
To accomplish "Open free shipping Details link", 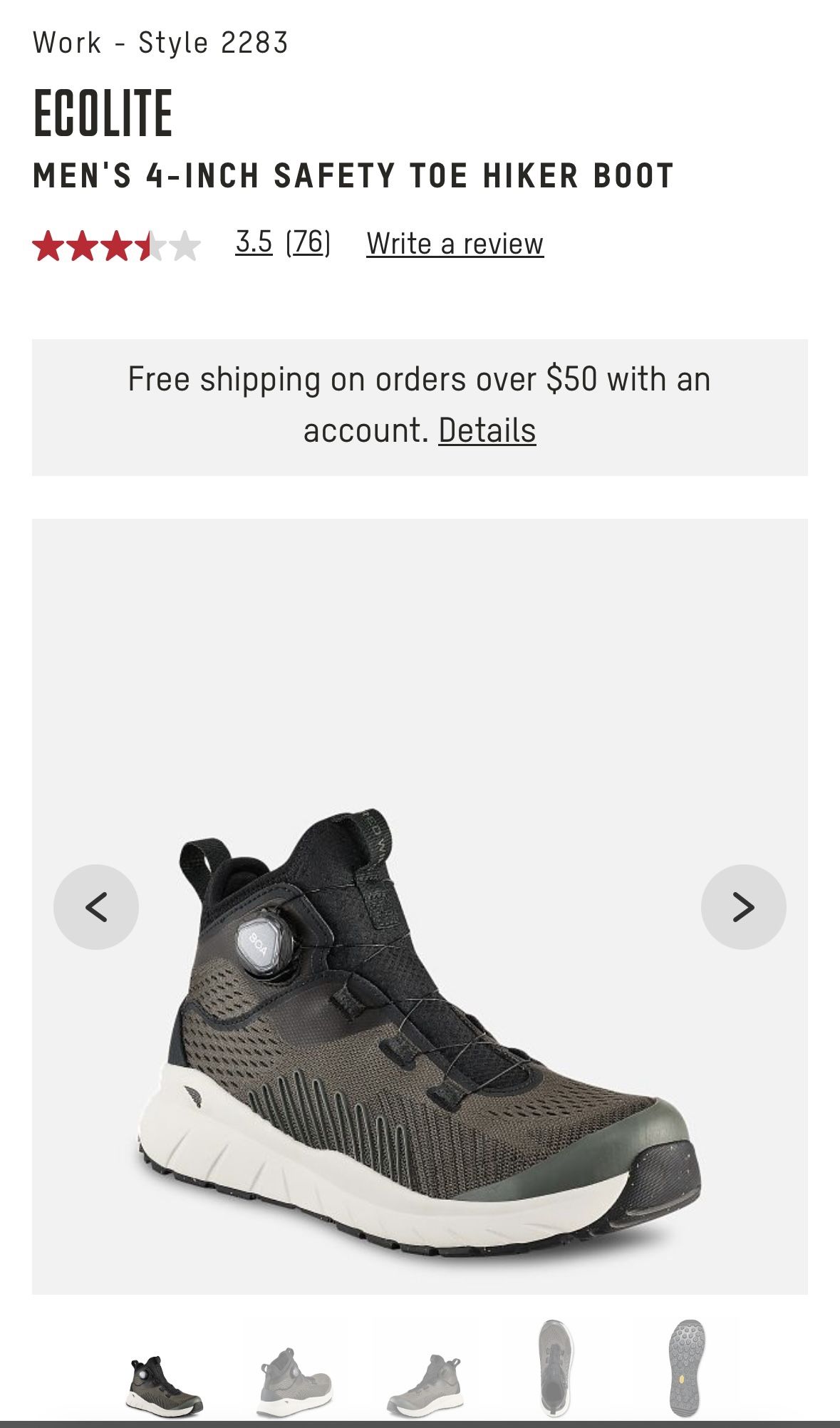I will pos(487,430).
